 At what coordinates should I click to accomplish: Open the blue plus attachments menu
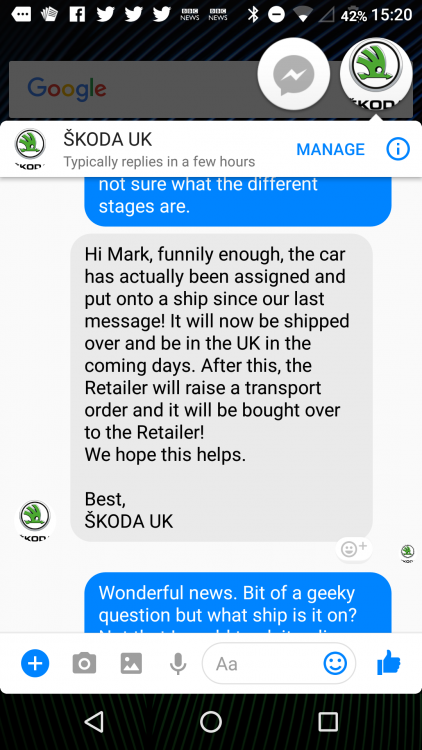tap(35, 663)
